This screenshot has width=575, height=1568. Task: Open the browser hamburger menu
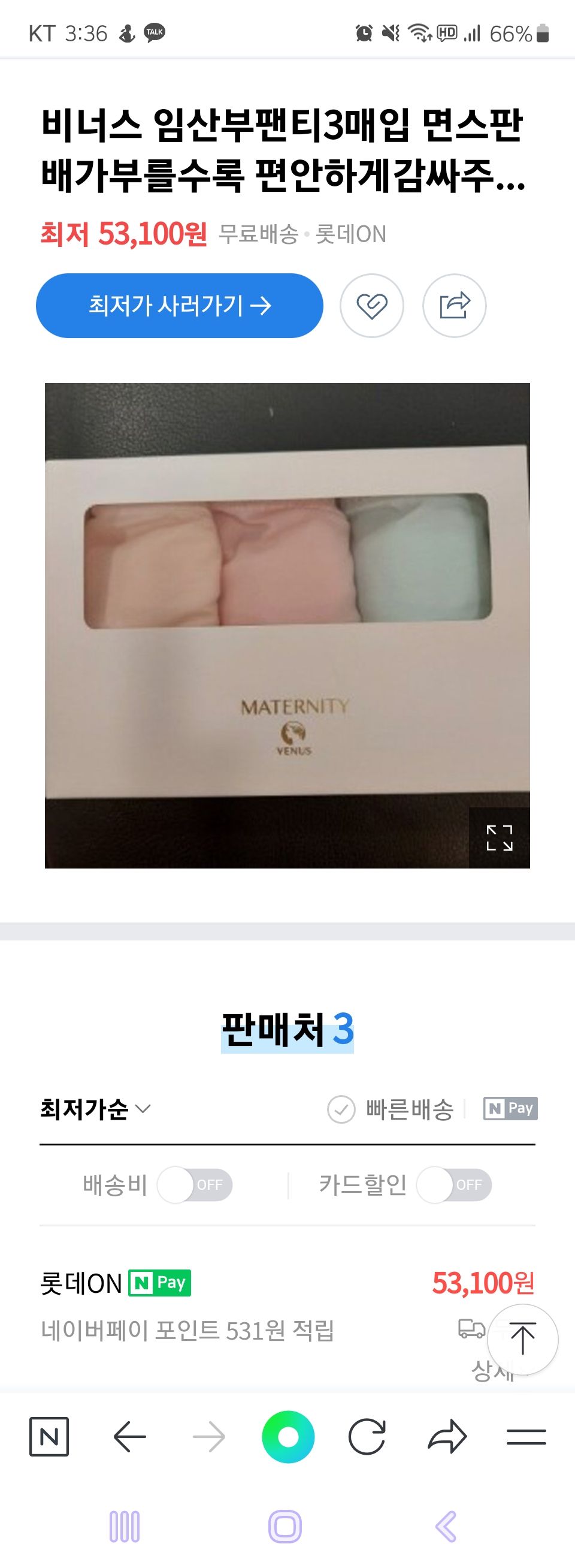pyautogui.click(x=526, y=1437)
